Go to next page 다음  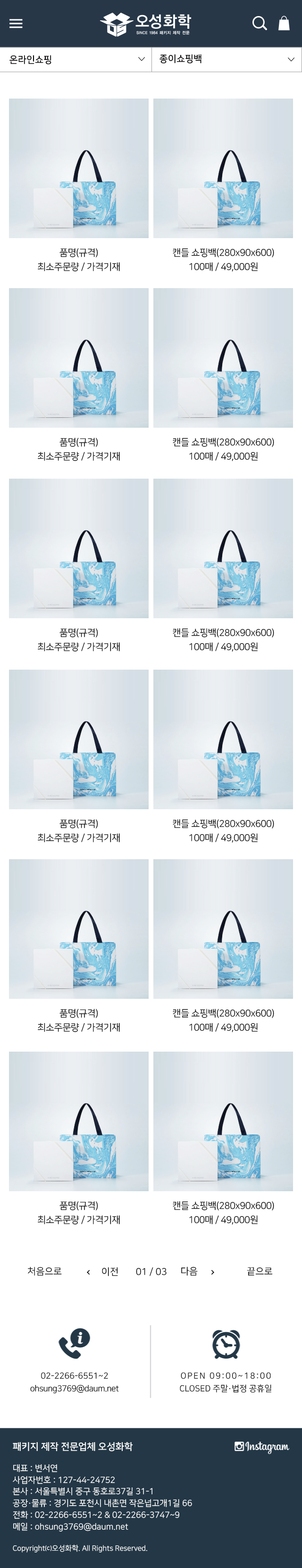[196, 1271]
